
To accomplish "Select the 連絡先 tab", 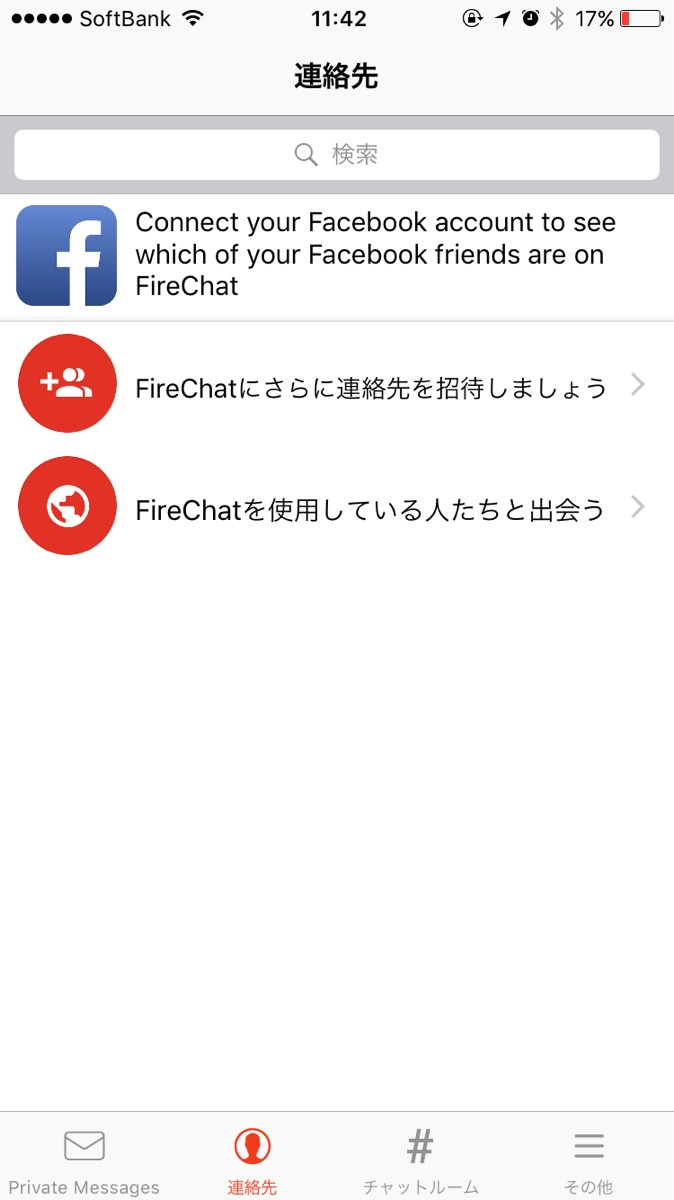I will (252, 1160).
